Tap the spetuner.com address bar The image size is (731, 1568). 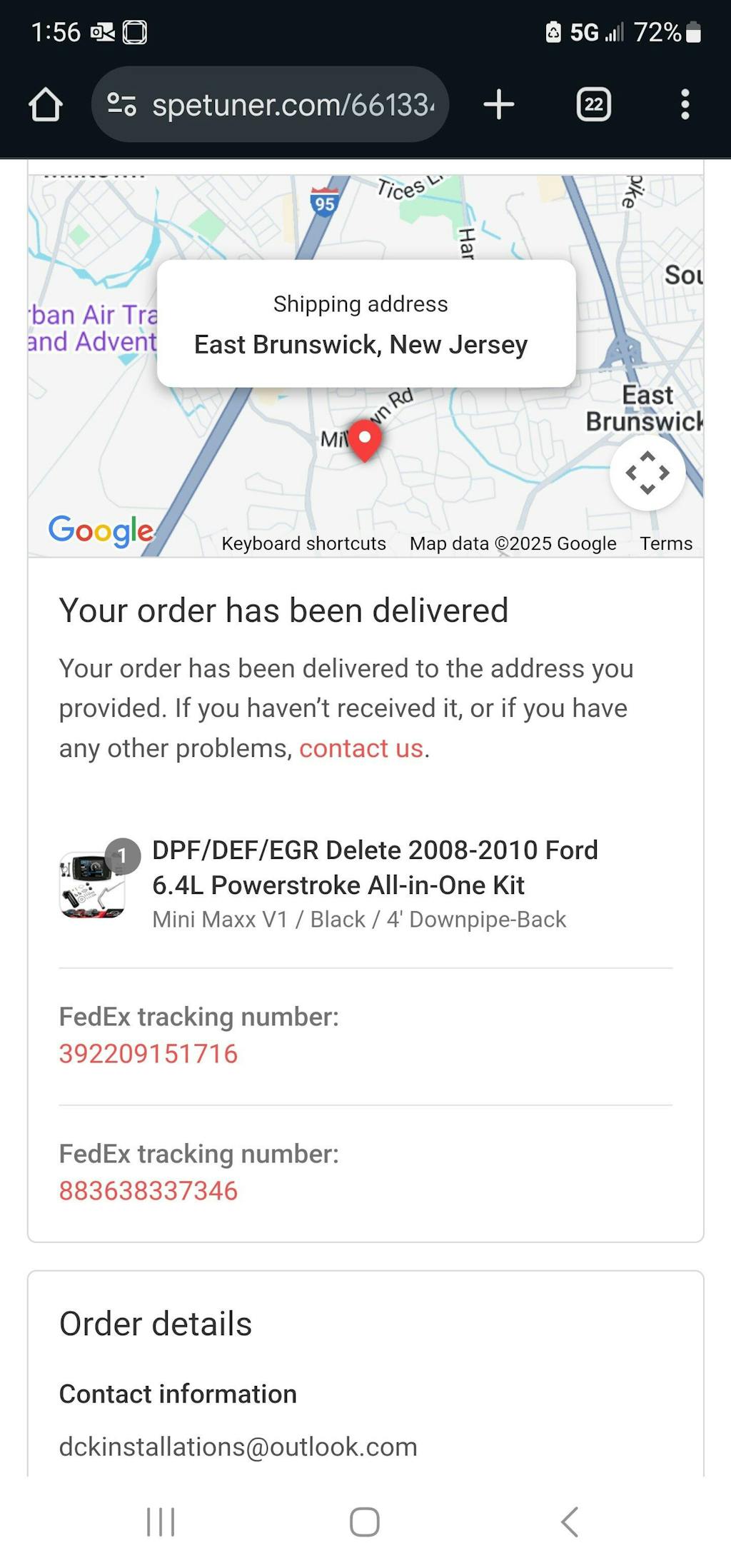[x=293, y=105]
